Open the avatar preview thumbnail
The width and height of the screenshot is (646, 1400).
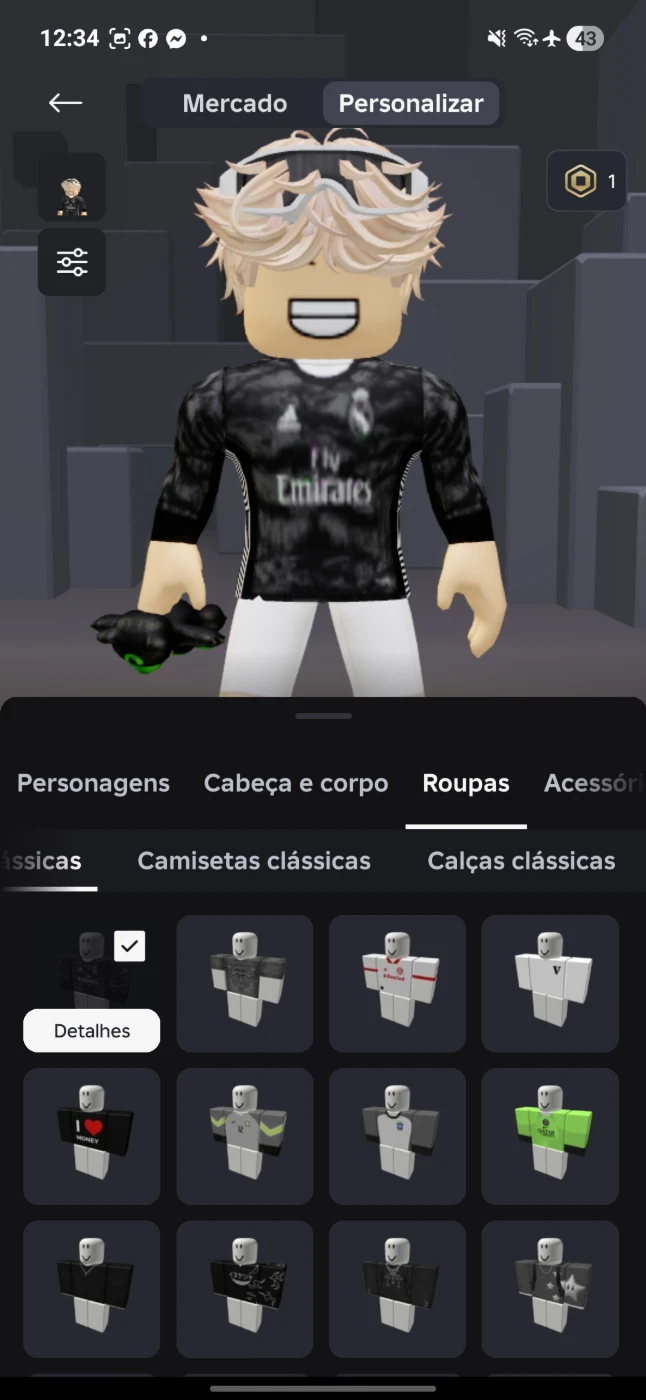pyautogui.click(x=72, y=187)
